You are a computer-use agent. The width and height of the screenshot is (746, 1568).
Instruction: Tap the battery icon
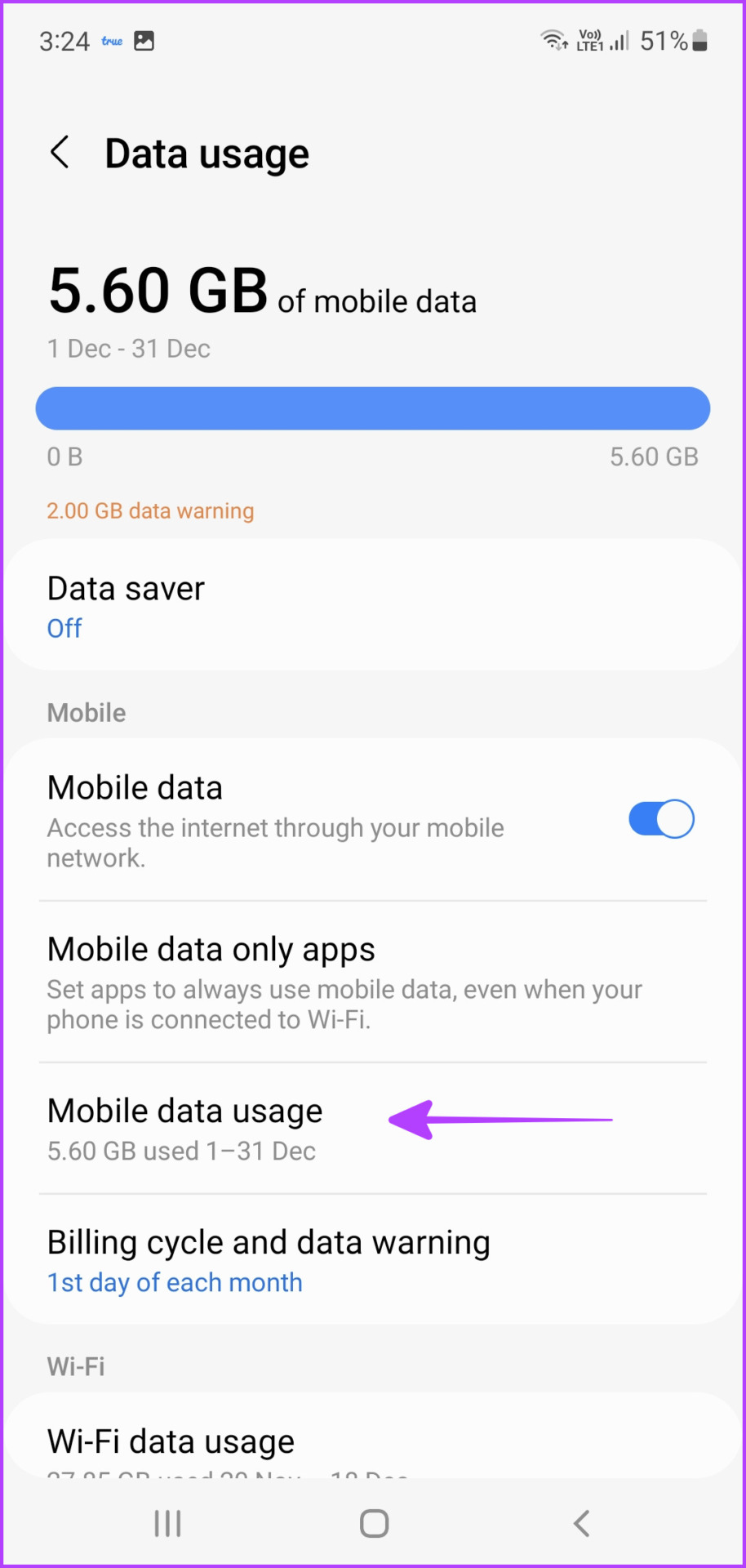coord(698,40)
